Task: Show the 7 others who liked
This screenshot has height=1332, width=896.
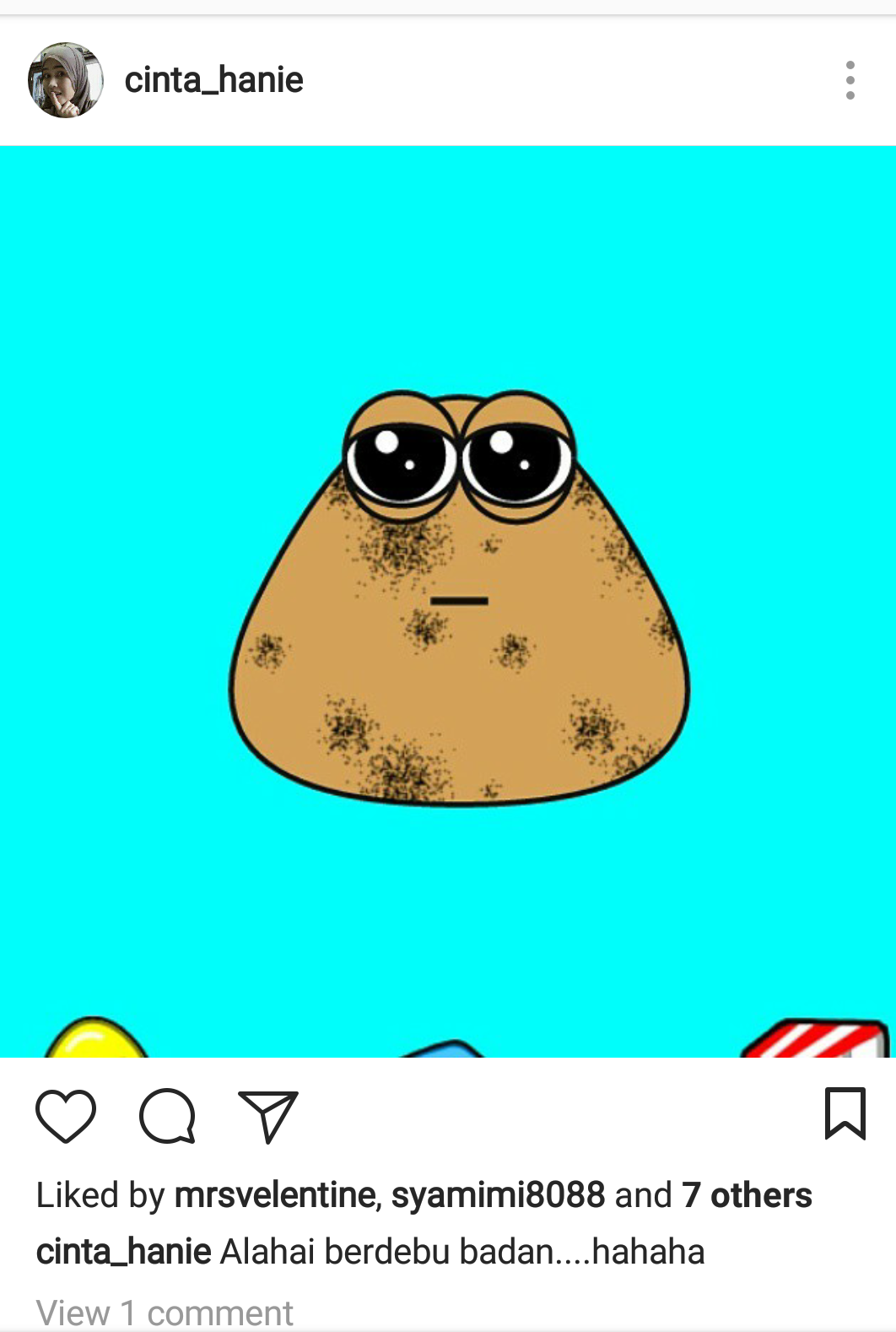Action: tap(747, 1195)
